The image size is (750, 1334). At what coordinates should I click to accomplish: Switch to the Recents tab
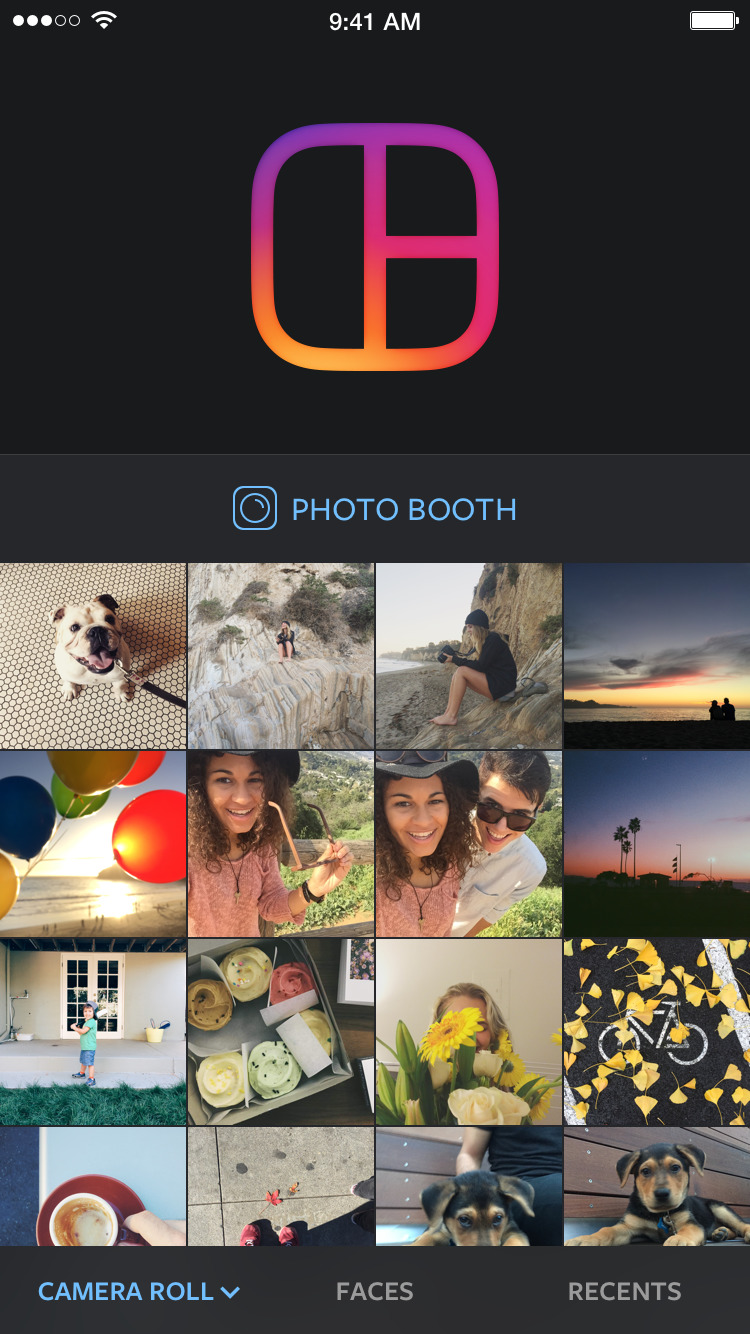[624, 1291]
